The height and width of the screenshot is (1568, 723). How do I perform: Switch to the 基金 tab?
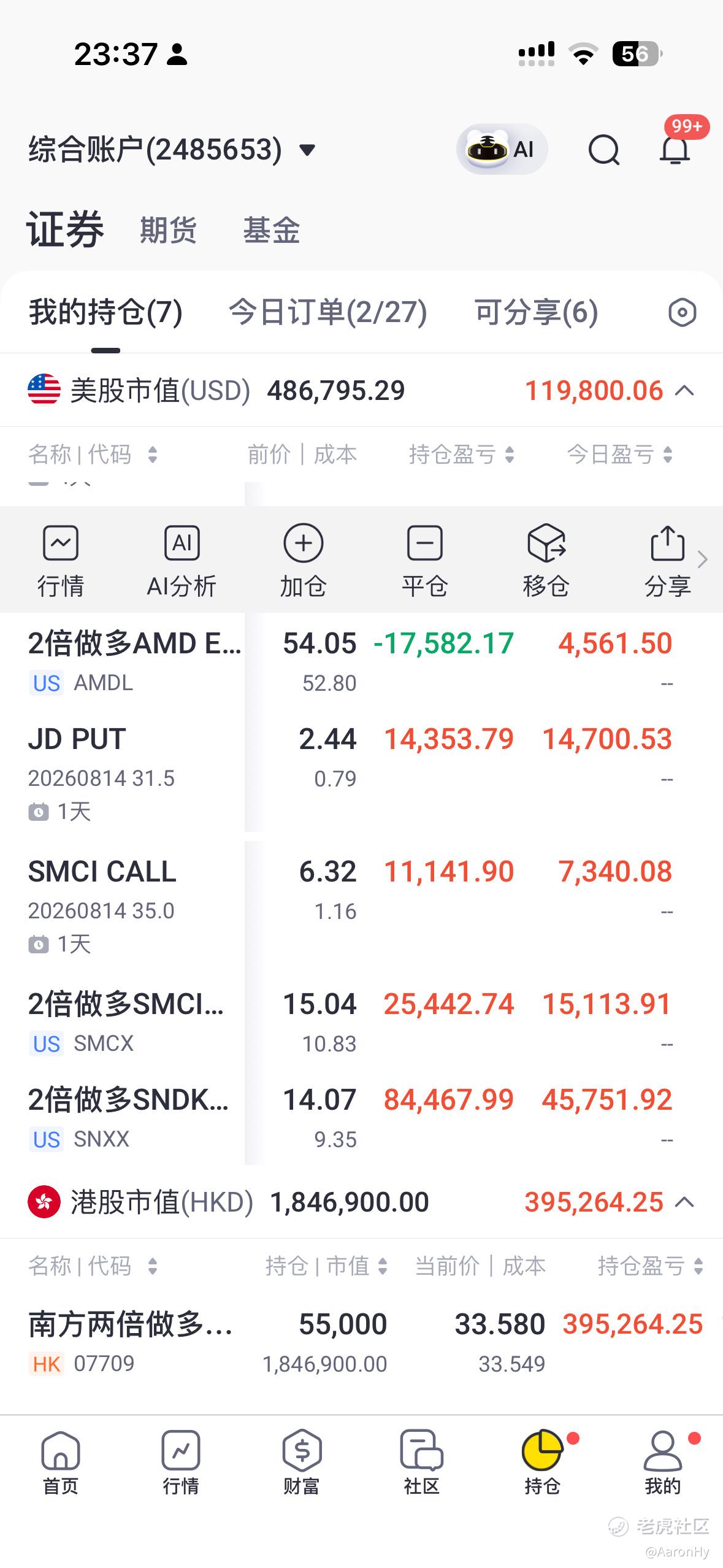tap(272, 231)
